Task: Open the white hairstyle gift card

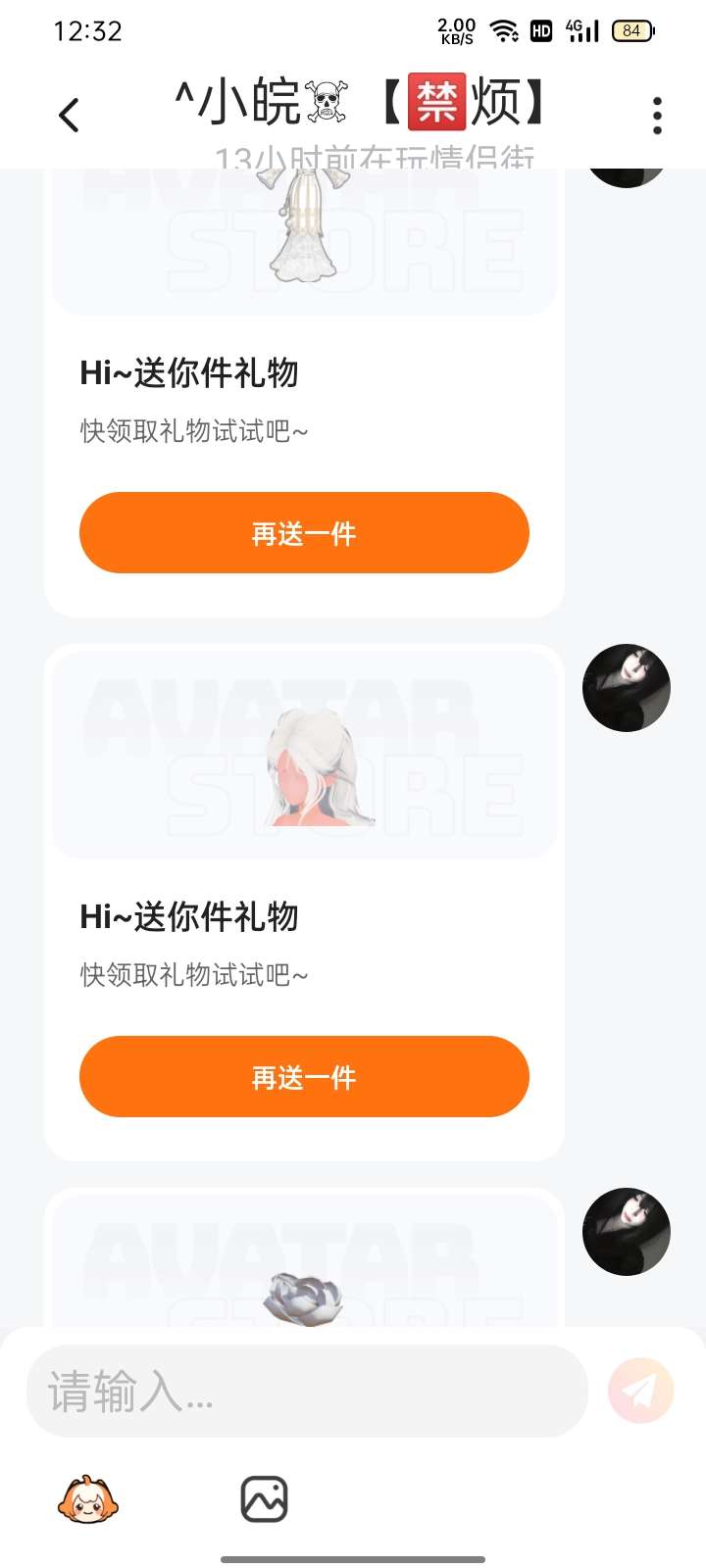Action: click(x=304, y=755)
